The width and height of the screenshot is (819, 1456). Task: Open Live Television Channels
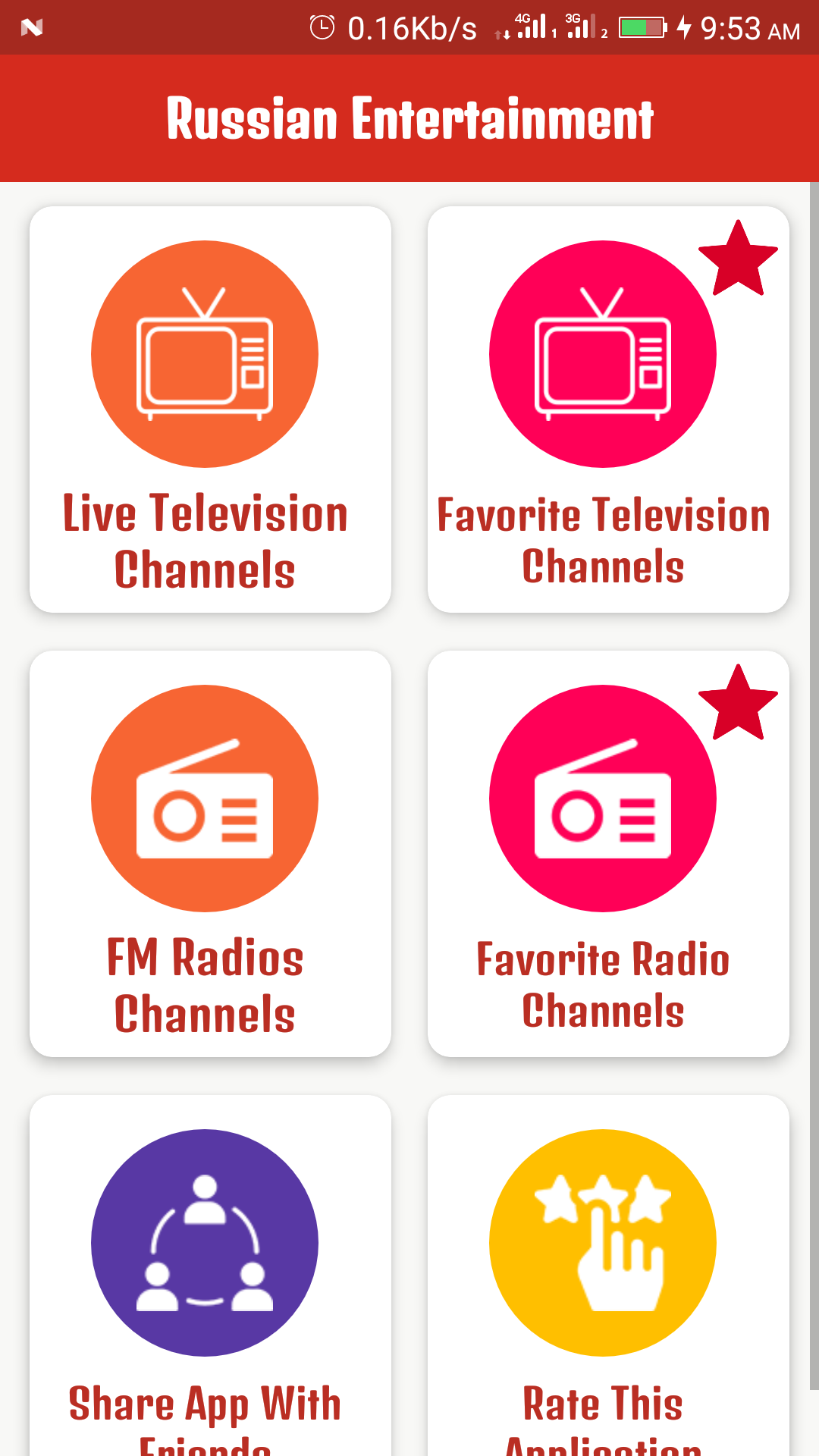(x=210, y=409)
